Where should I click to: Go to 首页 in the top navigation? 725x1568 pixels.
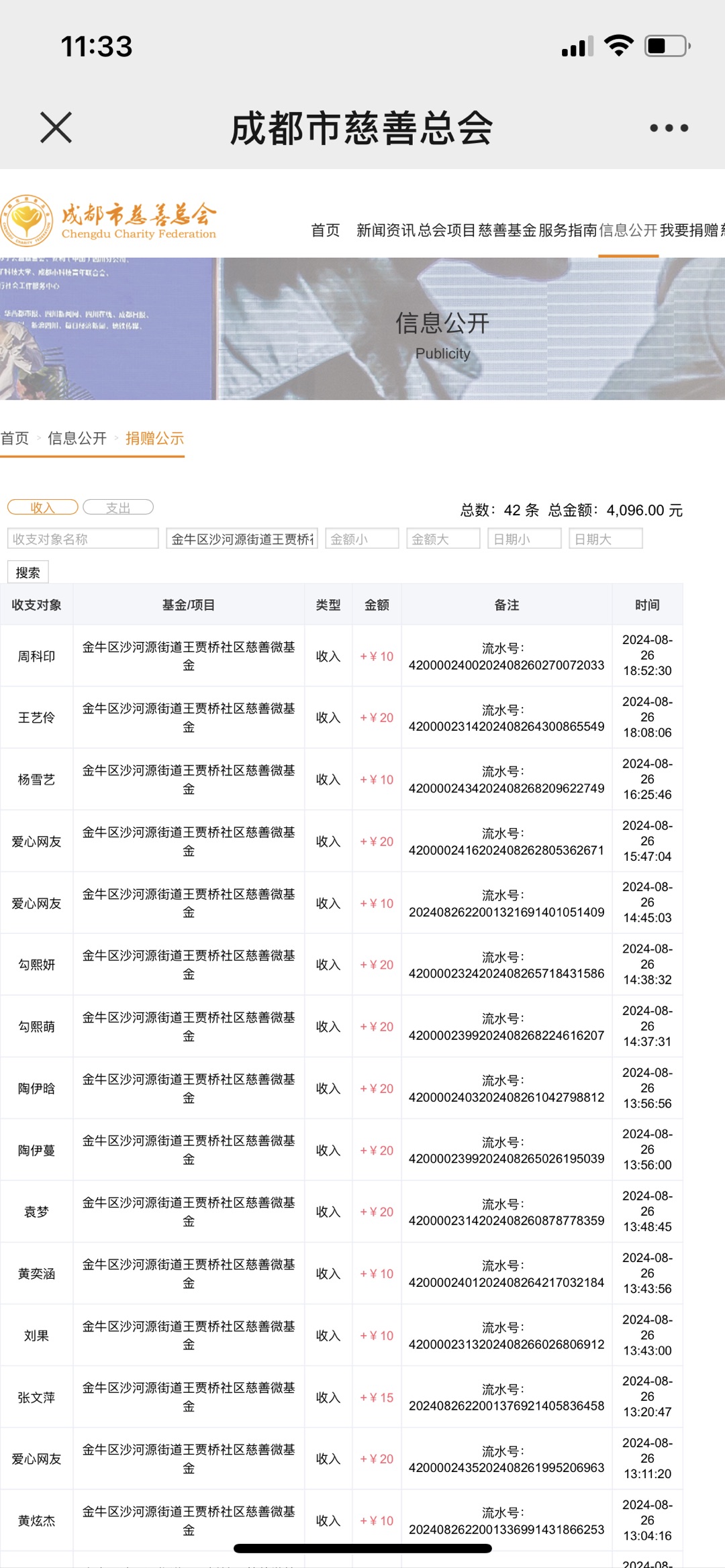pyautogui.click(x=326, y=231)
